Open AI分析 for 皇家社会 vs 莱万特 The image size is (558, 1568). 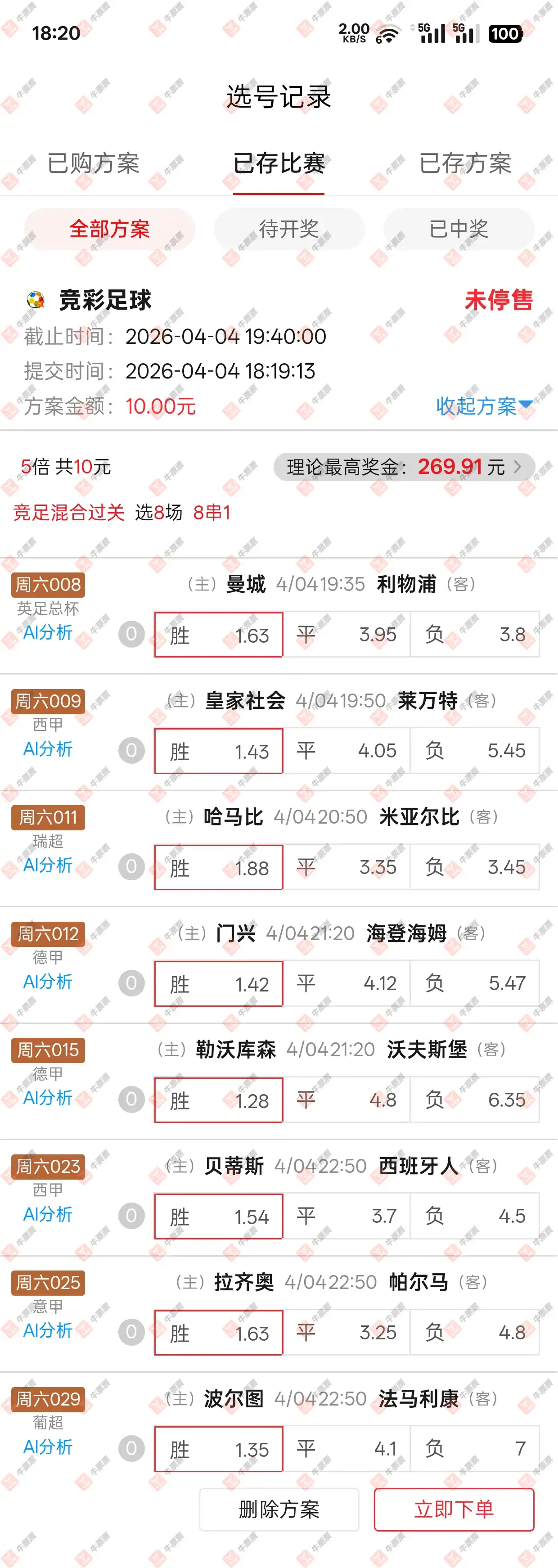[x=47, y=749]
